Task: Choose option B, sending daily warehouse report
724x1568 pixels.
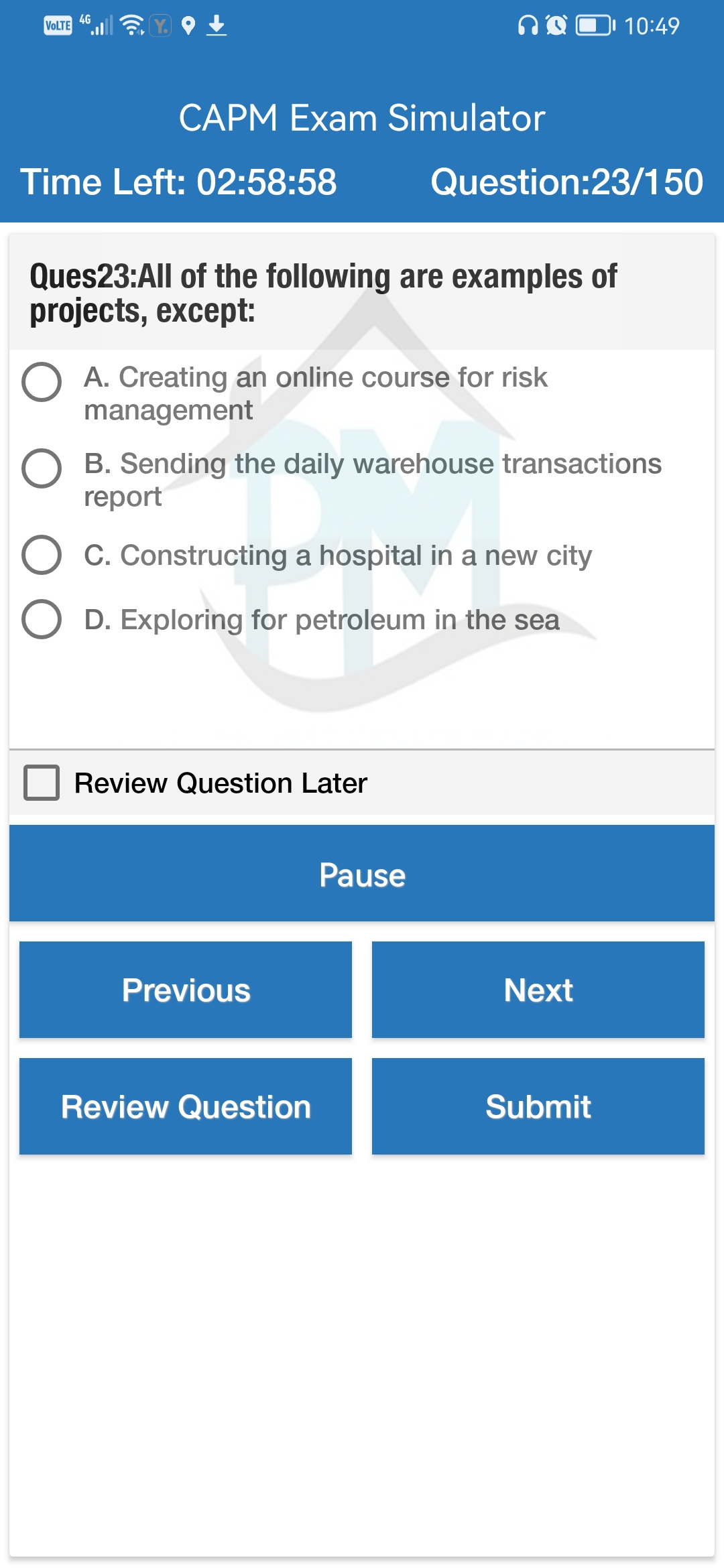Action: click(x=42, y=468)
